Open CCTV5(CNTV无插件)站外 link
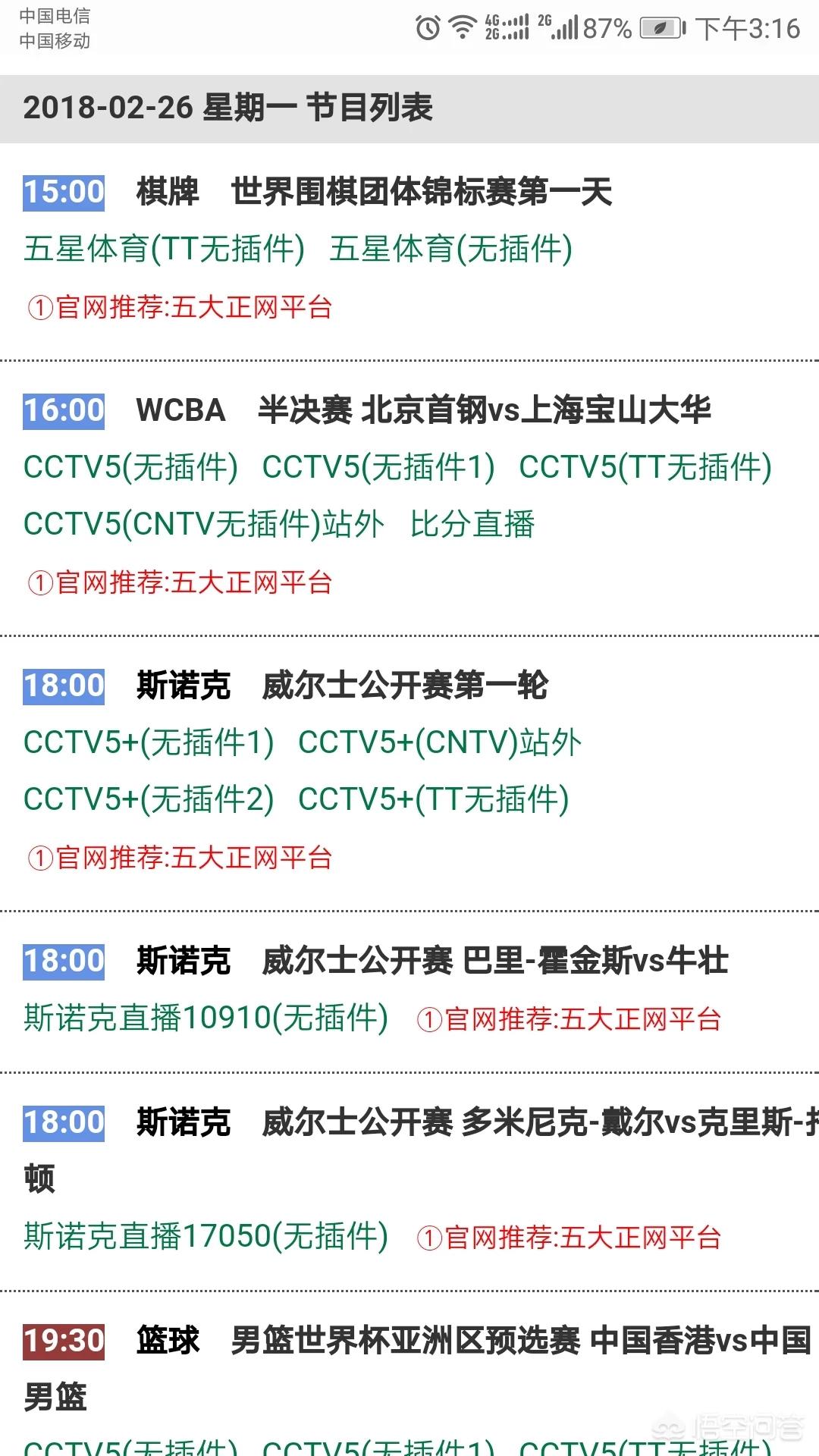Screen dimensions: 819x1456 coord(203,524)
